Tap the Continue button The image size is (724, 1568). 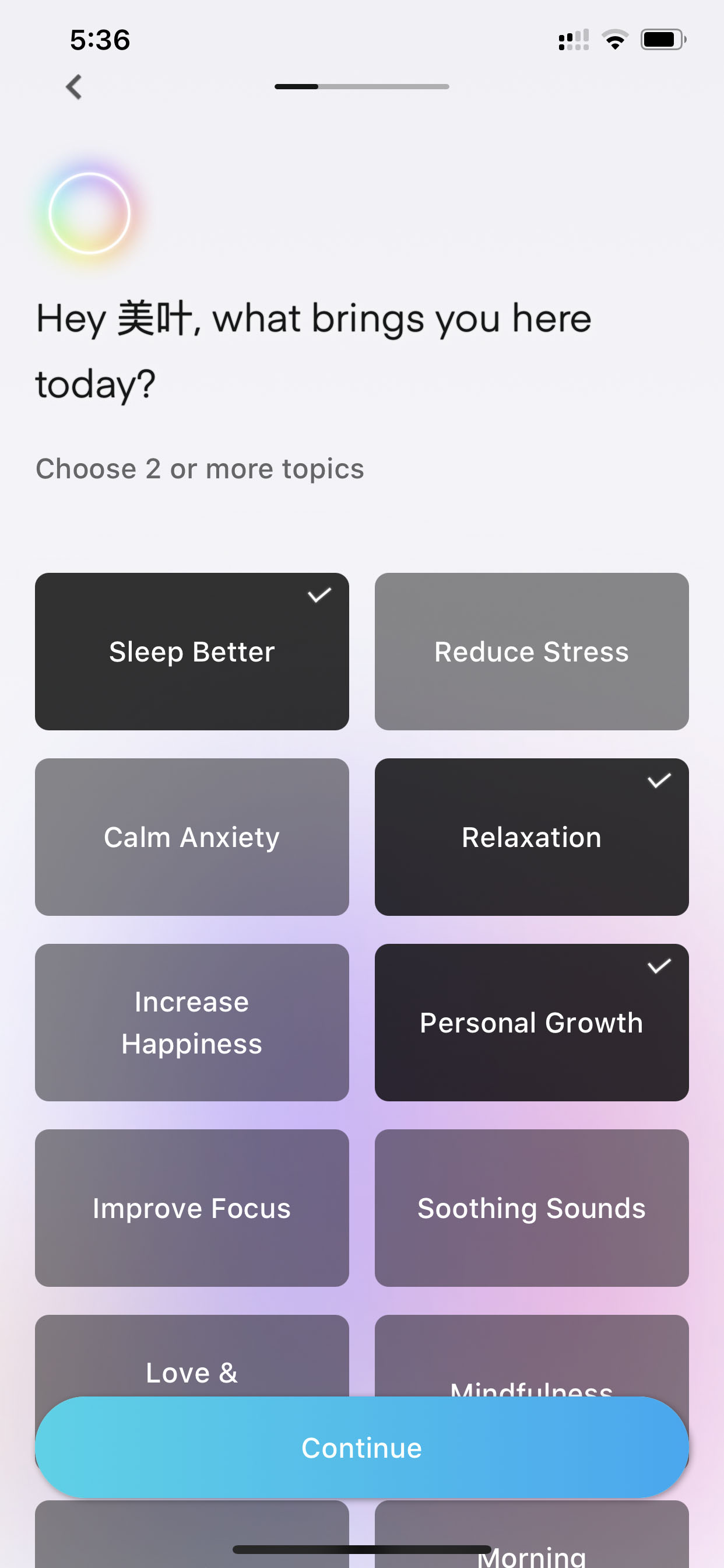pyautogui.click(x=362, y=1447)
